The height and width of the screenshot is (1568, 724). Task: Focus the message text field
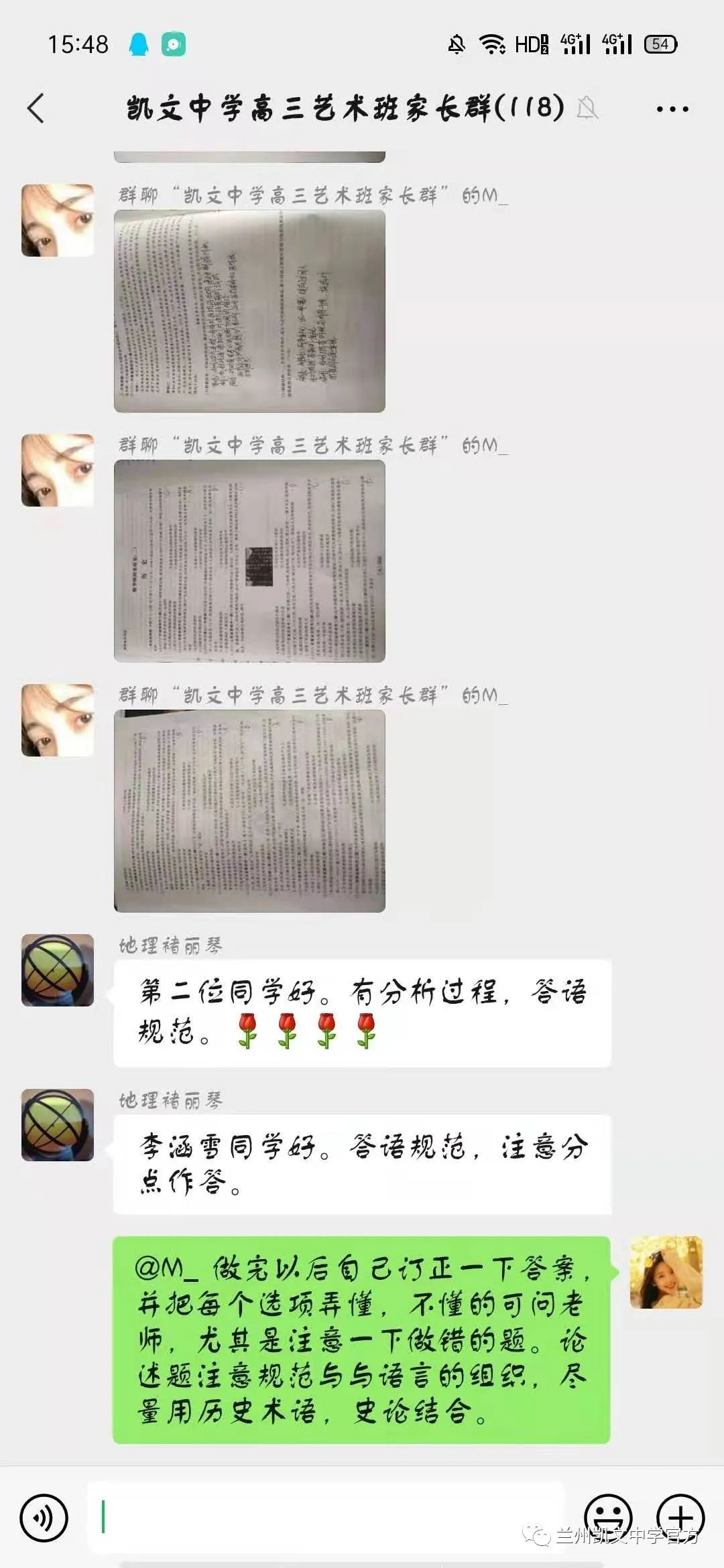326,1518
